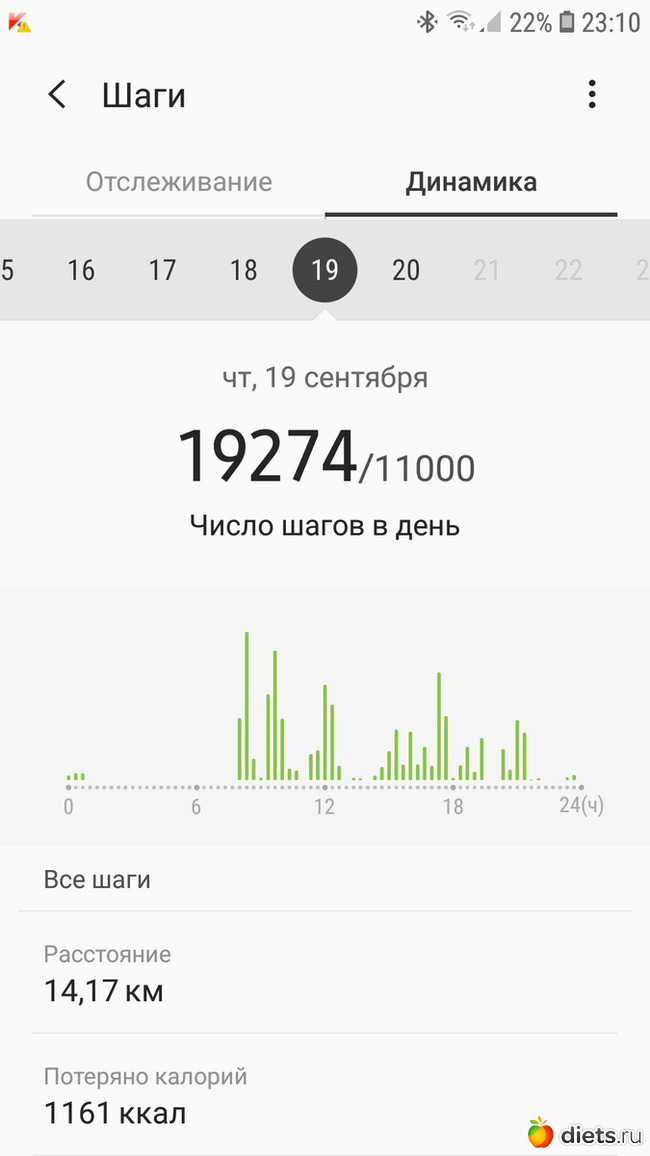Image resolution: width=650 pixels, height=1156 pixels.
Task: Select day 17 in date strip
Action: (162, 270)
